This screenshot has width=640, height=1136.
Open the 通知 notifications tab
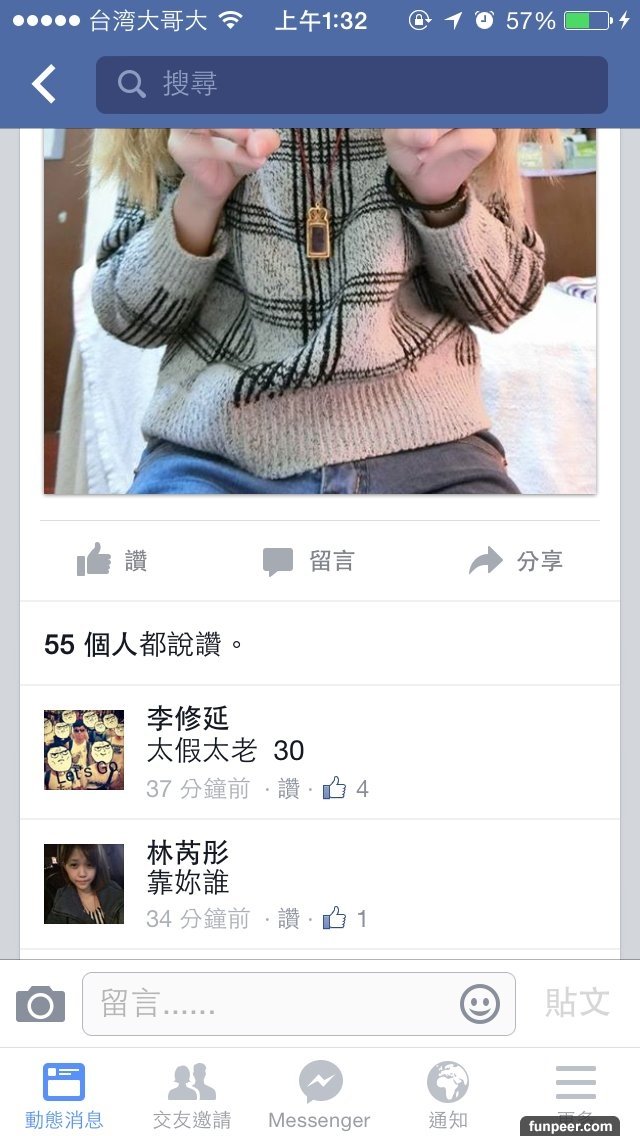[x=448, y=1095]
